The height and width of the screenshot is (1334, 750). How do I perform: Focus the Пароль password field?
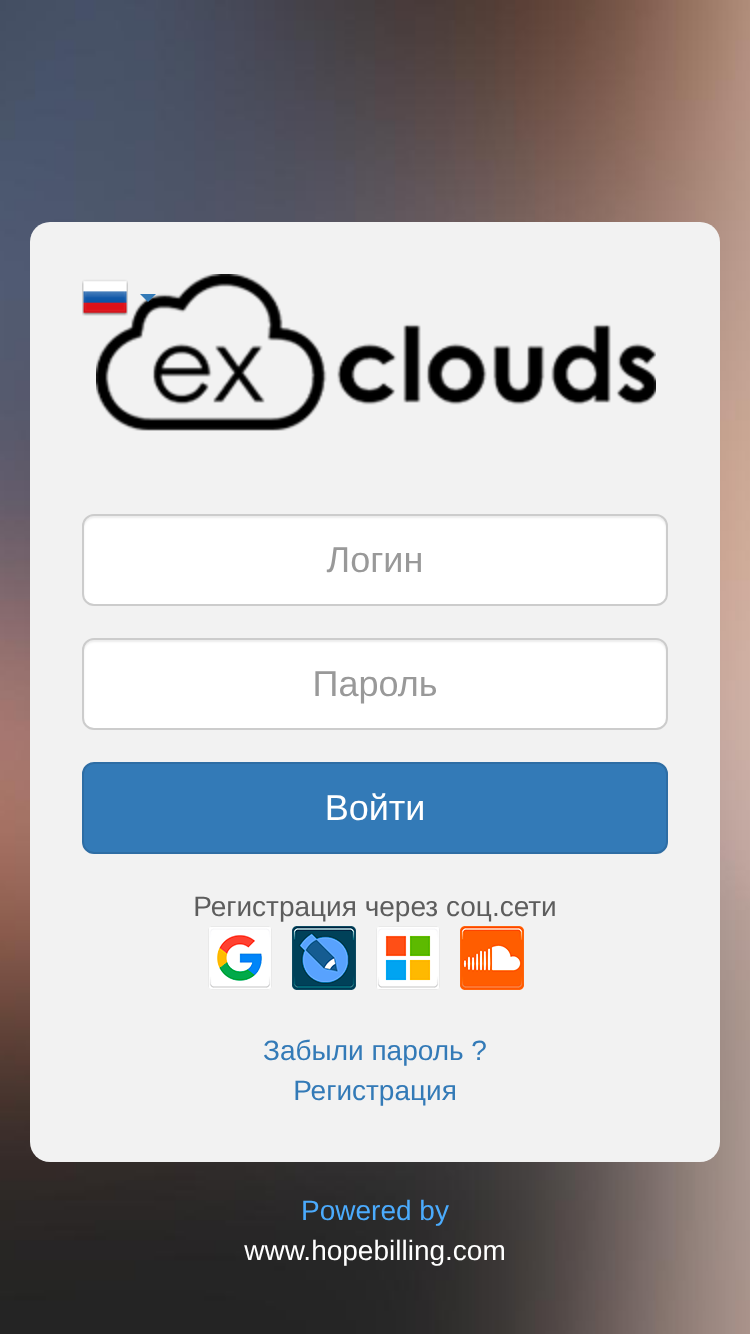click(375, 684)
